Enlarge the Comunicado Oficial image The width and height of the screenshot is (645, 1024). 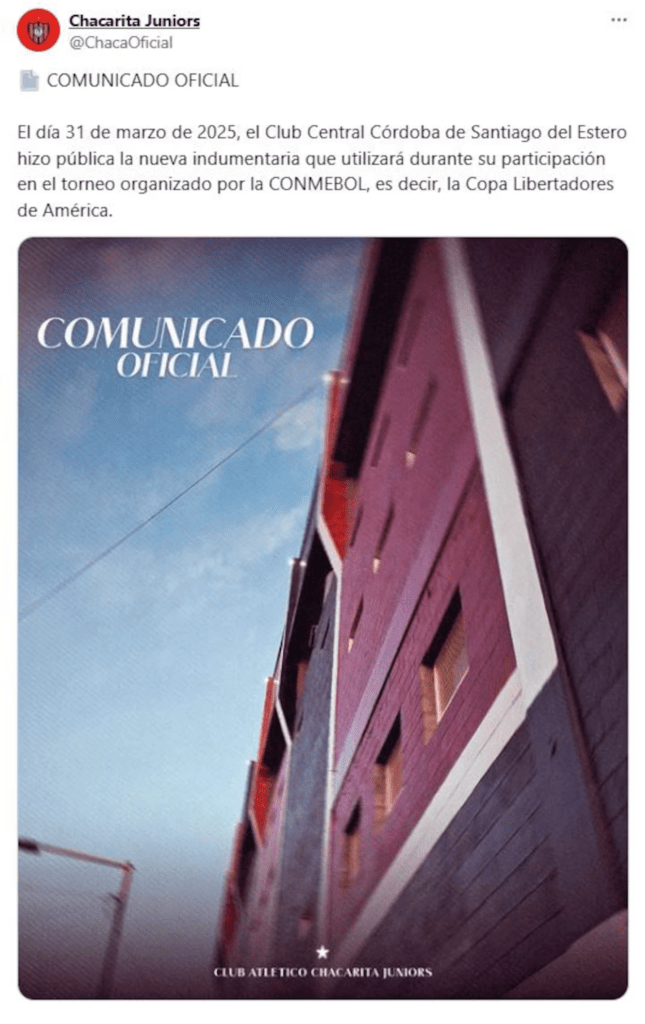322,618
